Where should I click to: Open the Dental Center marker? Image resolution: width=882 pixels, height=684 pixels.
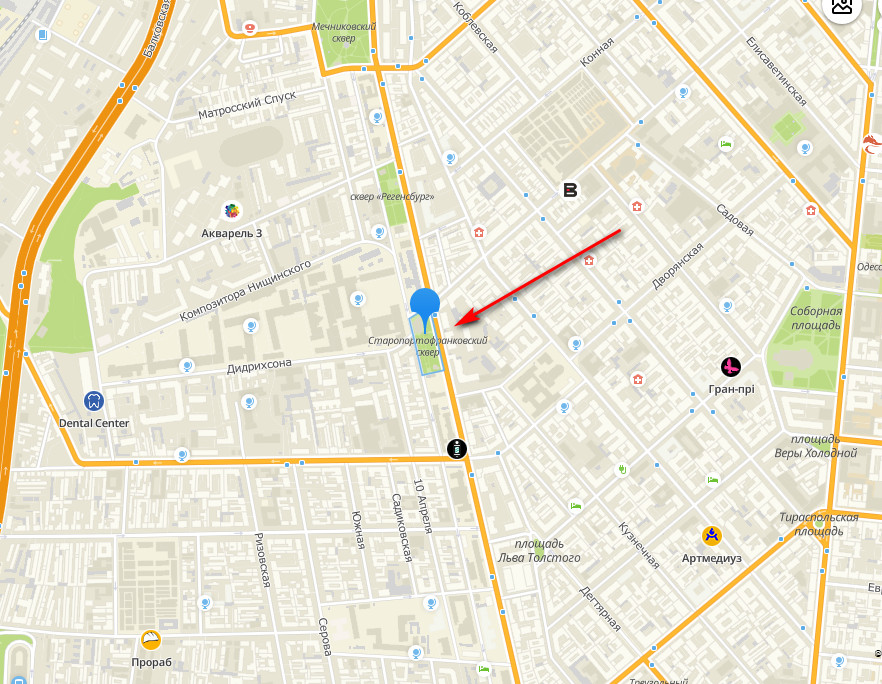coord(93,401)
